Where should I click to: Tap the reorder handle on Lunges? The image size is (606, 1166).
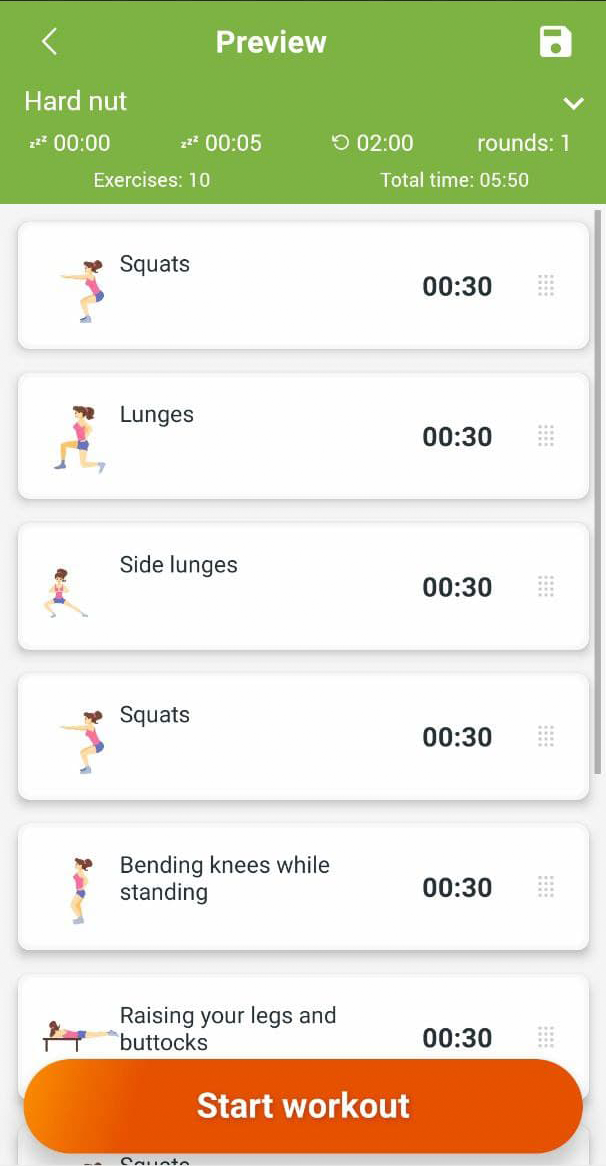(546, 436)
